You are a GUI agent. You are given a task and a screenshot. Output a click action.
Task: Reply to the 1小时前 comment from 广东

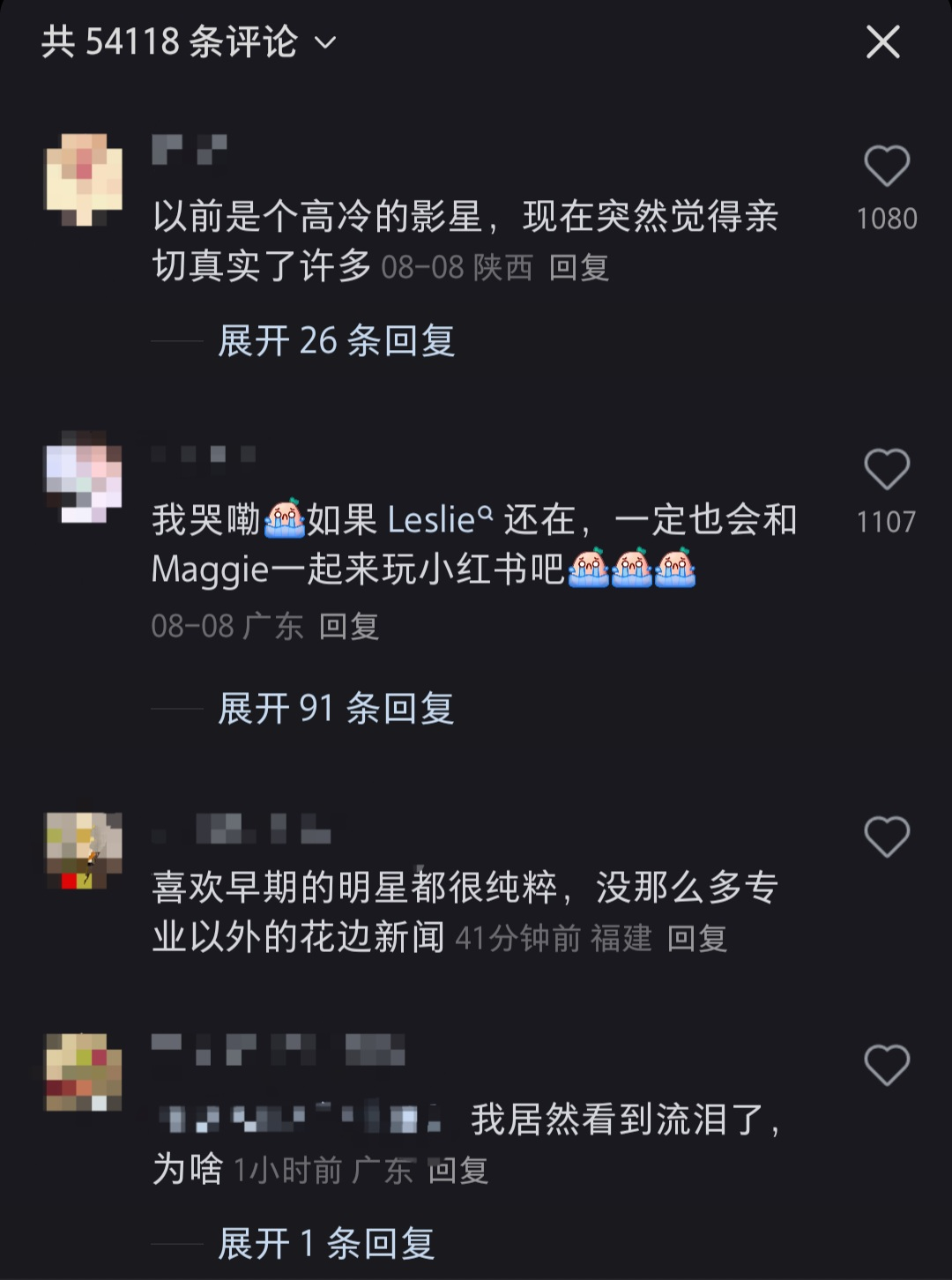click(x=458, y=1171)
